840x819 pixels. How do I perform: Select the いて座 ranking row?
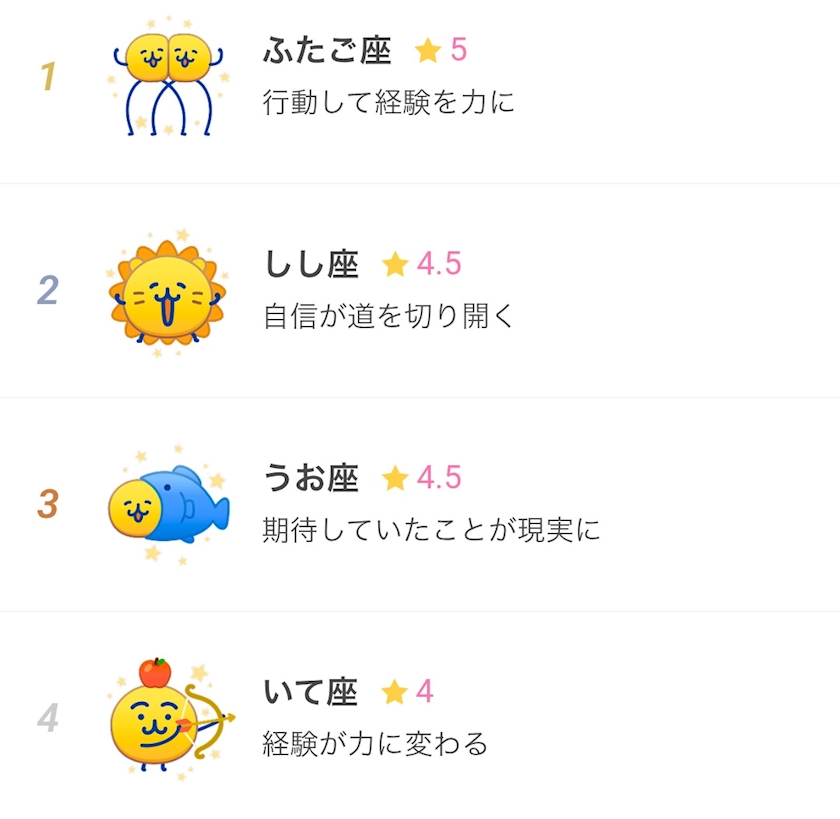pyautogui.click(x=420, y=716)
